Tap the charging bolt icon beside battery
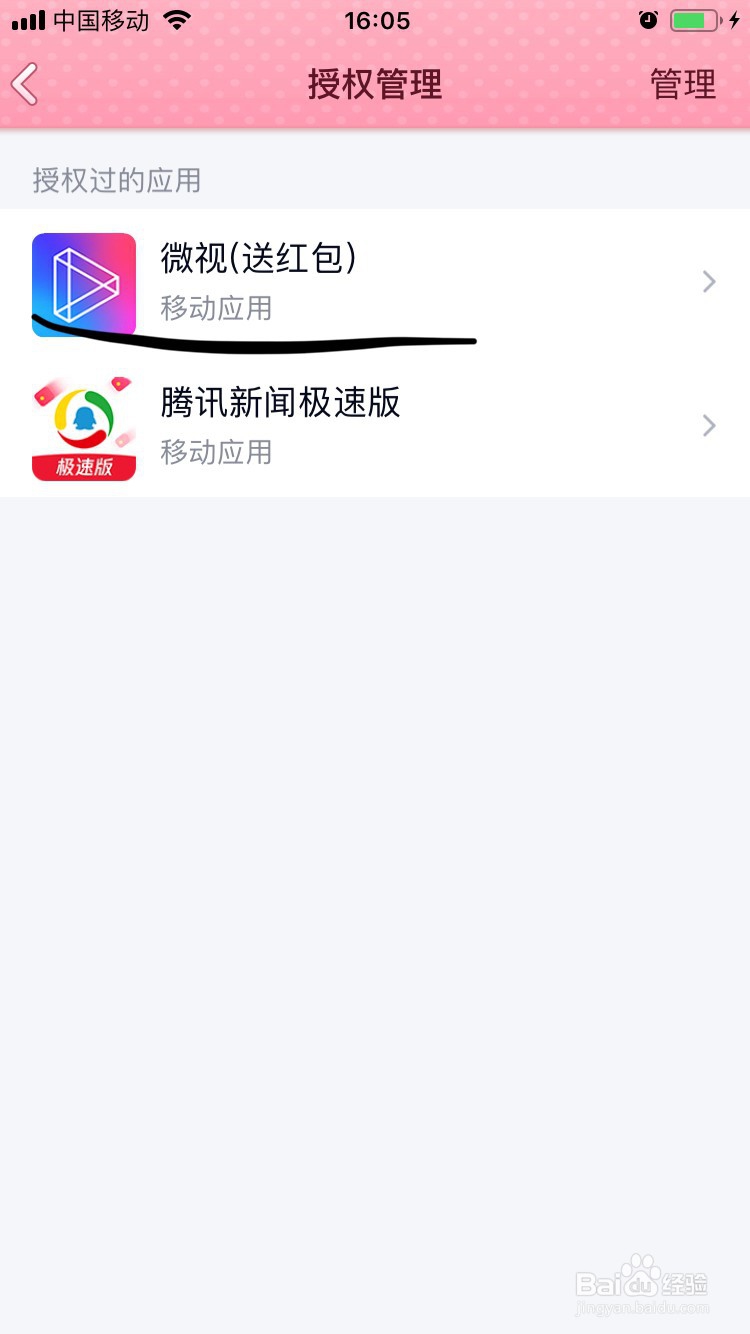This screenshot has width=750, height=1334. (734, 18)
